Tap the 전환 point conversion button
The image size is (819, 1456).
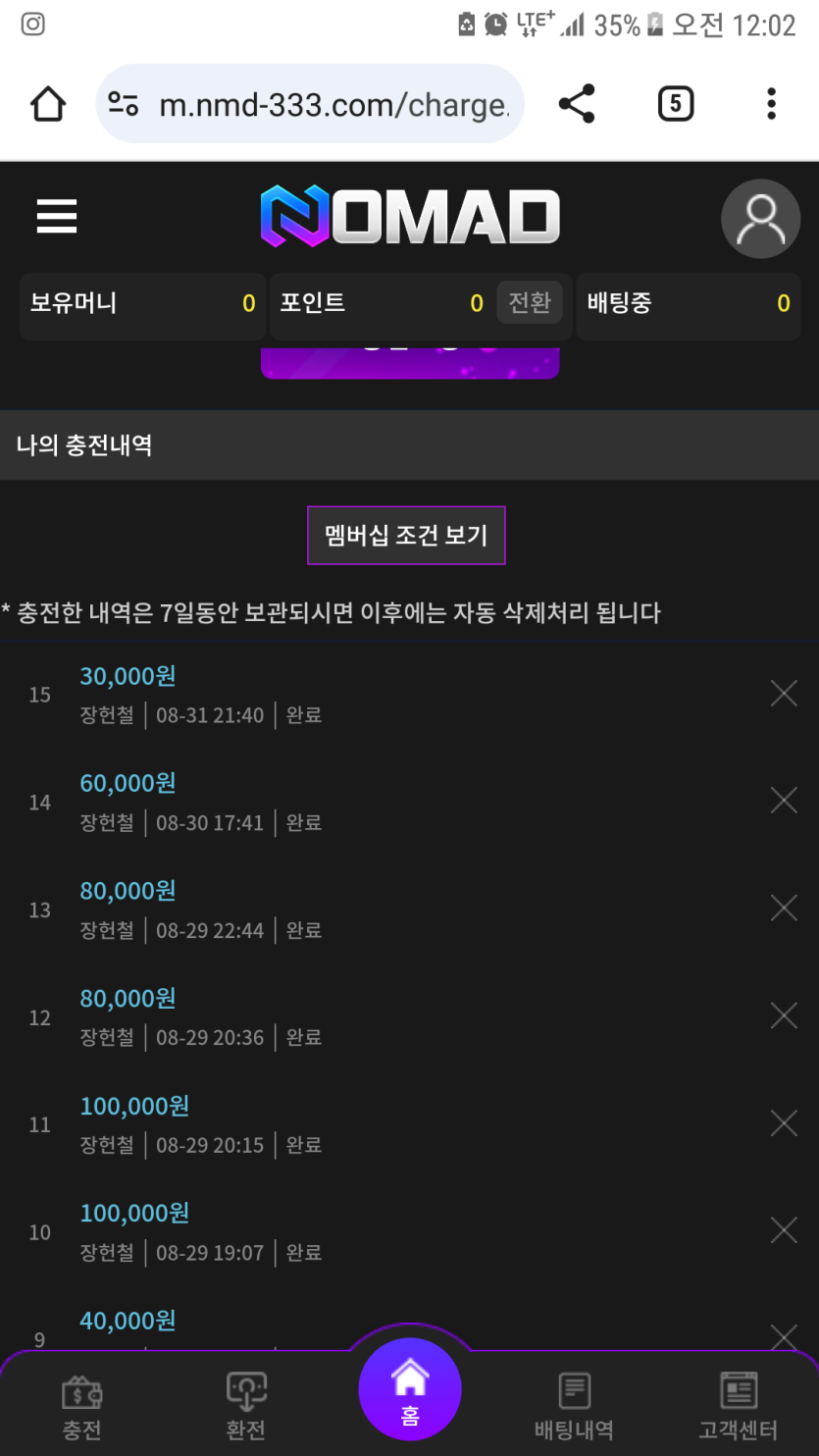coord(530,302)
